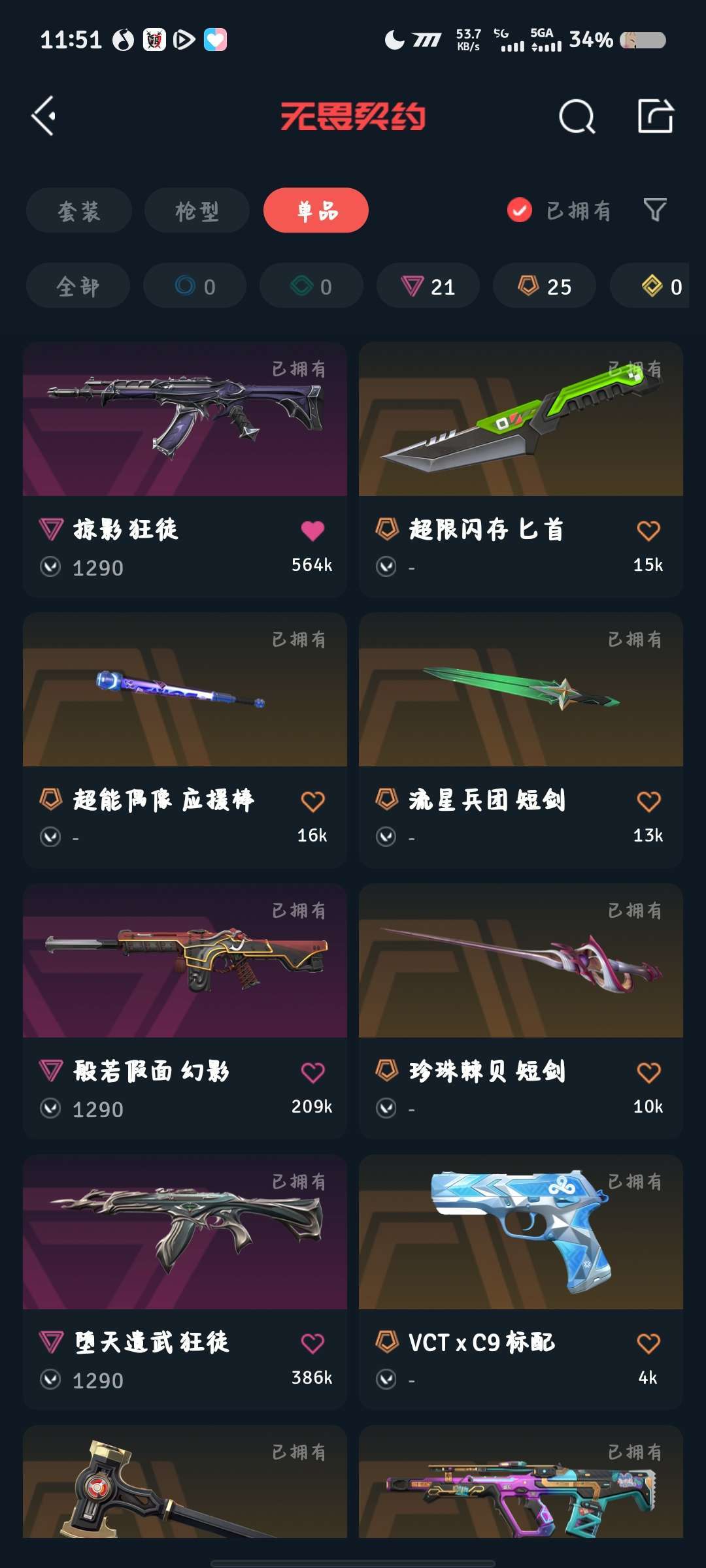706x1568 pixels.
Task: Like the 超能偶像 应援棒 skin
Action: 312,802
